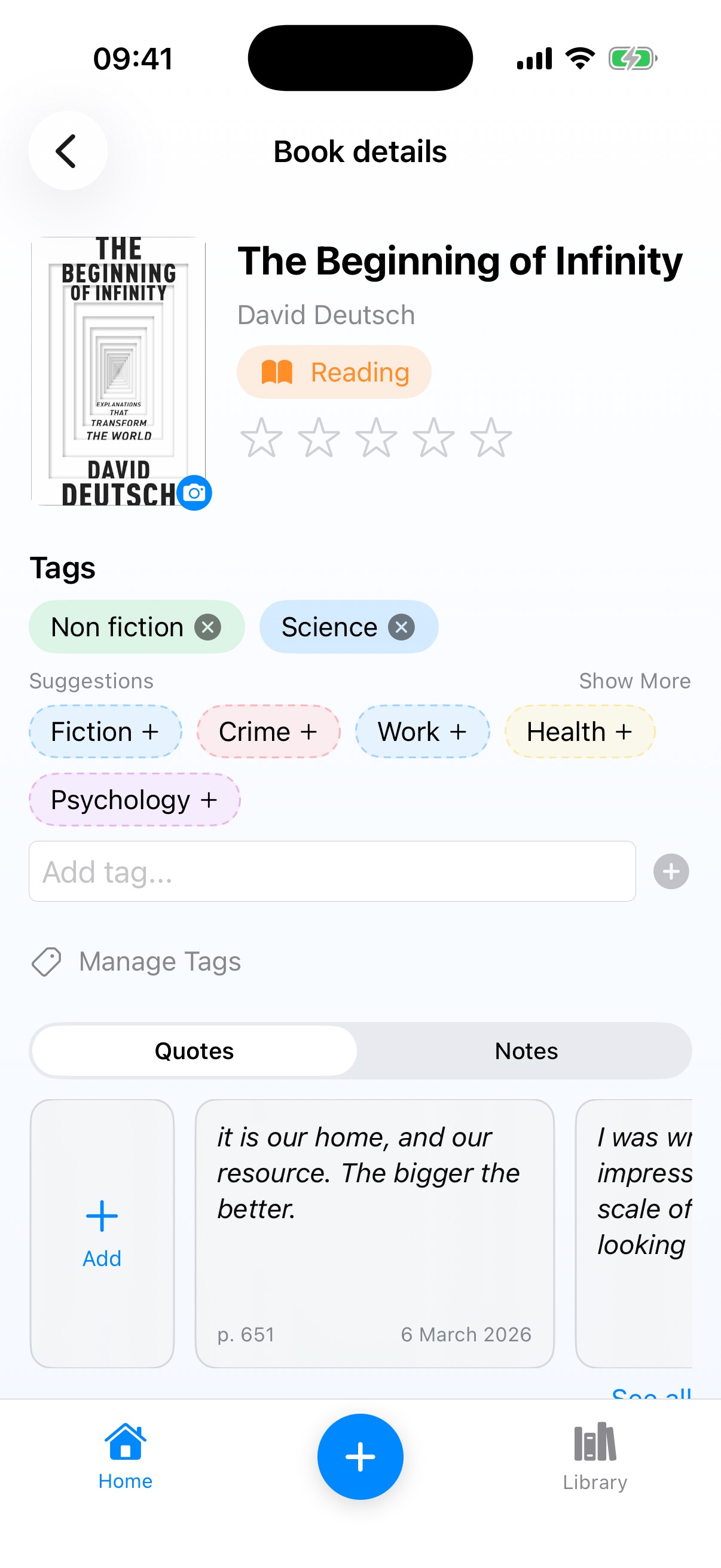
Task: Show more tag suggestions
Action: click(634, 681)
